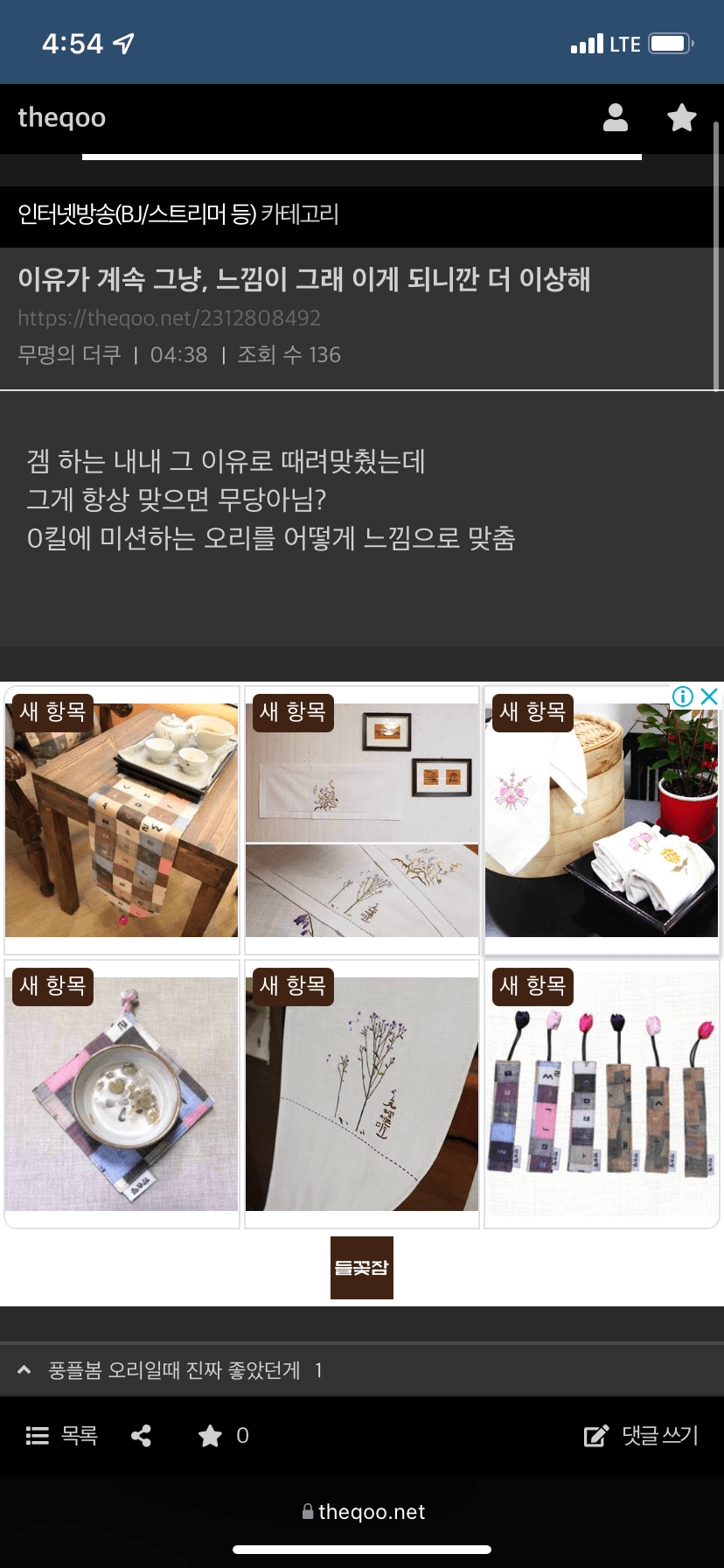The image size is (724, 1568).
Task: Open ad tile with patchwork table runner
Action: tap(122, 820)
